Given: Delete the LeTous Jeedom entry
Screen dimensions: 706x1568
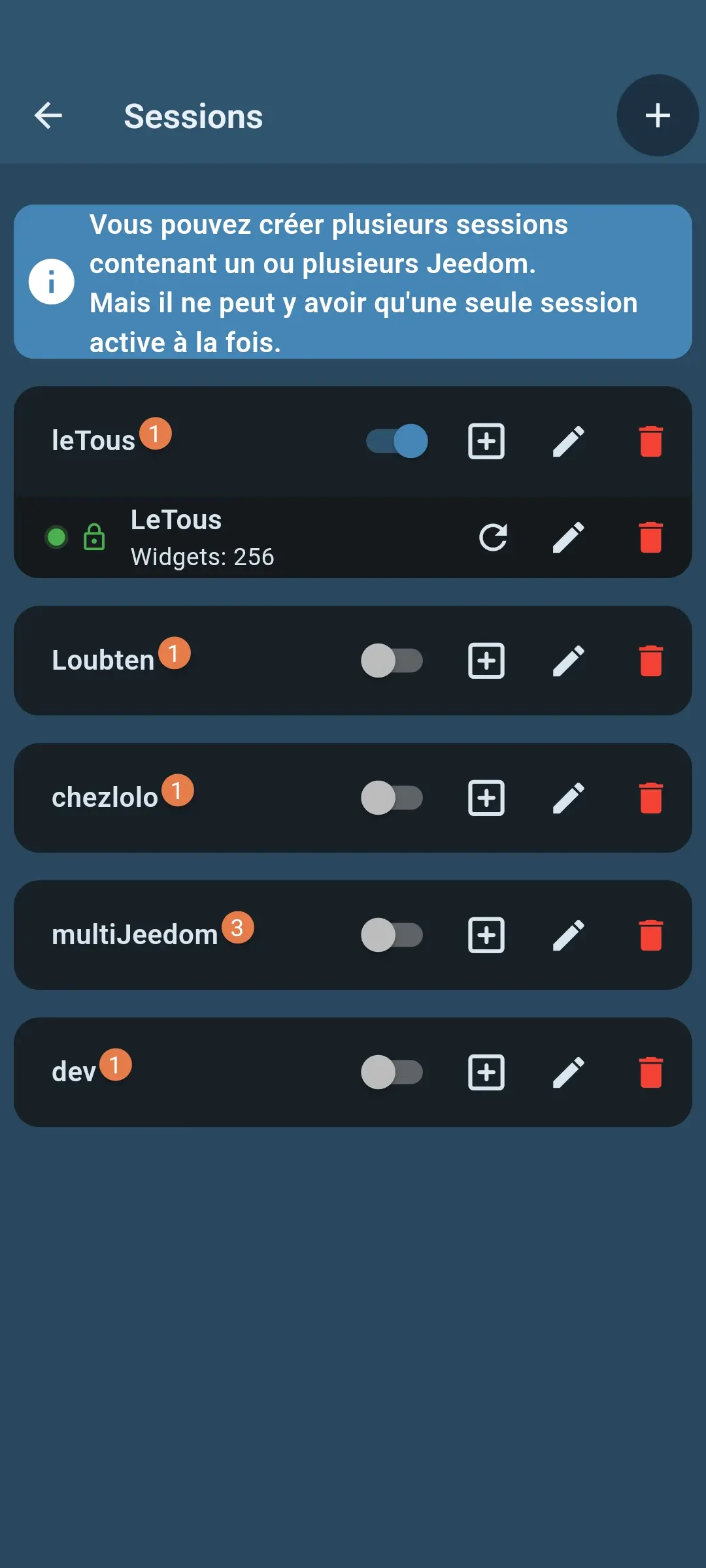Looking at the screenshot, I should 650,538.
